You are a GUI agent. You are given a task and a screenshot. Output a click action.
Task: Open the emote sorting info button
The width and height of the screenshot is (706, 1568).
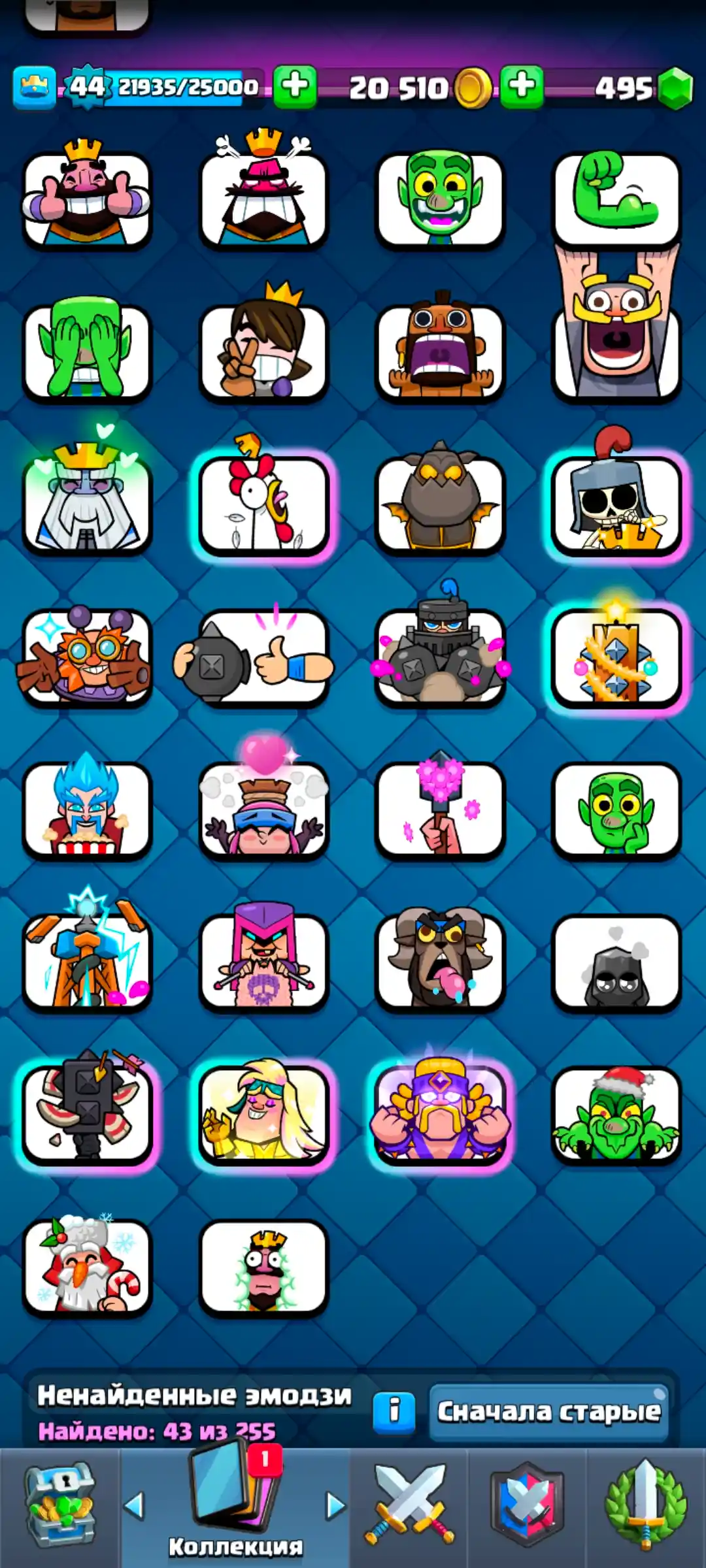(x=394, y=1412)
